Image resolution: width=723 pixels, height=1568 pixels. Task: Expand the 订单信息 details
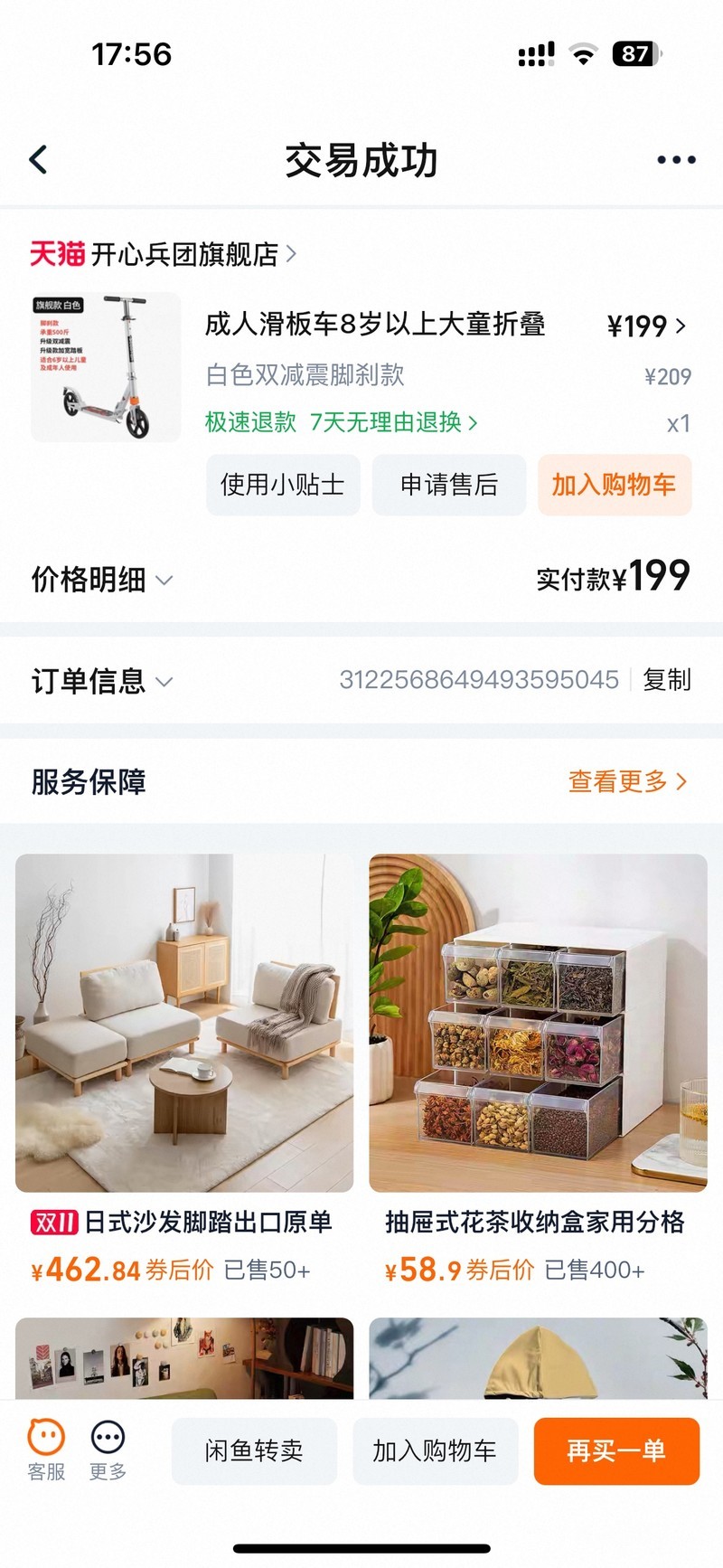click(x=101, y=681)
